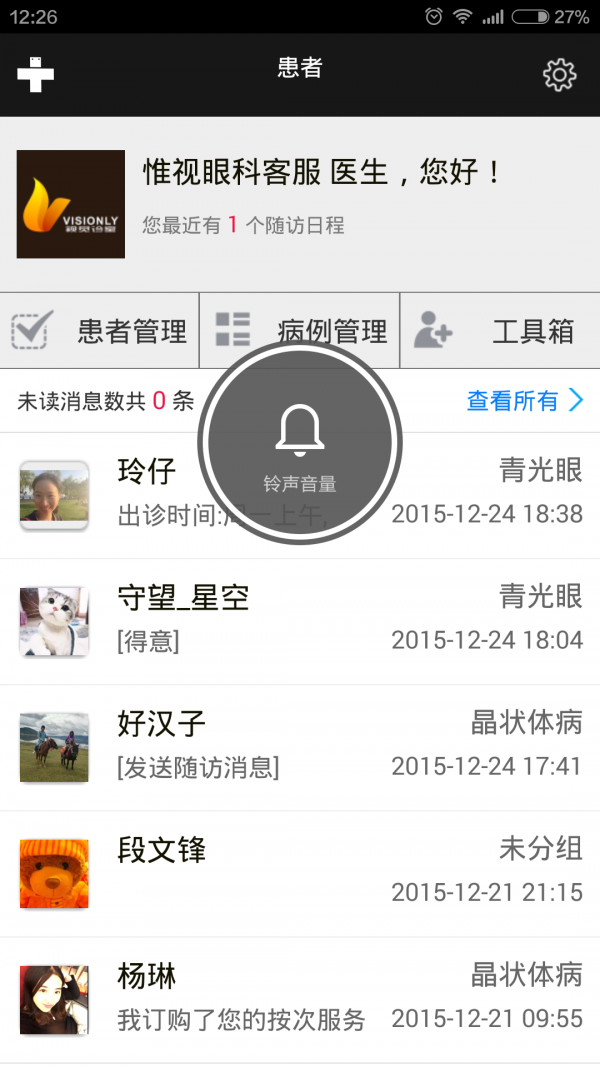Open the settings gear icon
Screen dimensions: 600x1067
click(559, 75)
